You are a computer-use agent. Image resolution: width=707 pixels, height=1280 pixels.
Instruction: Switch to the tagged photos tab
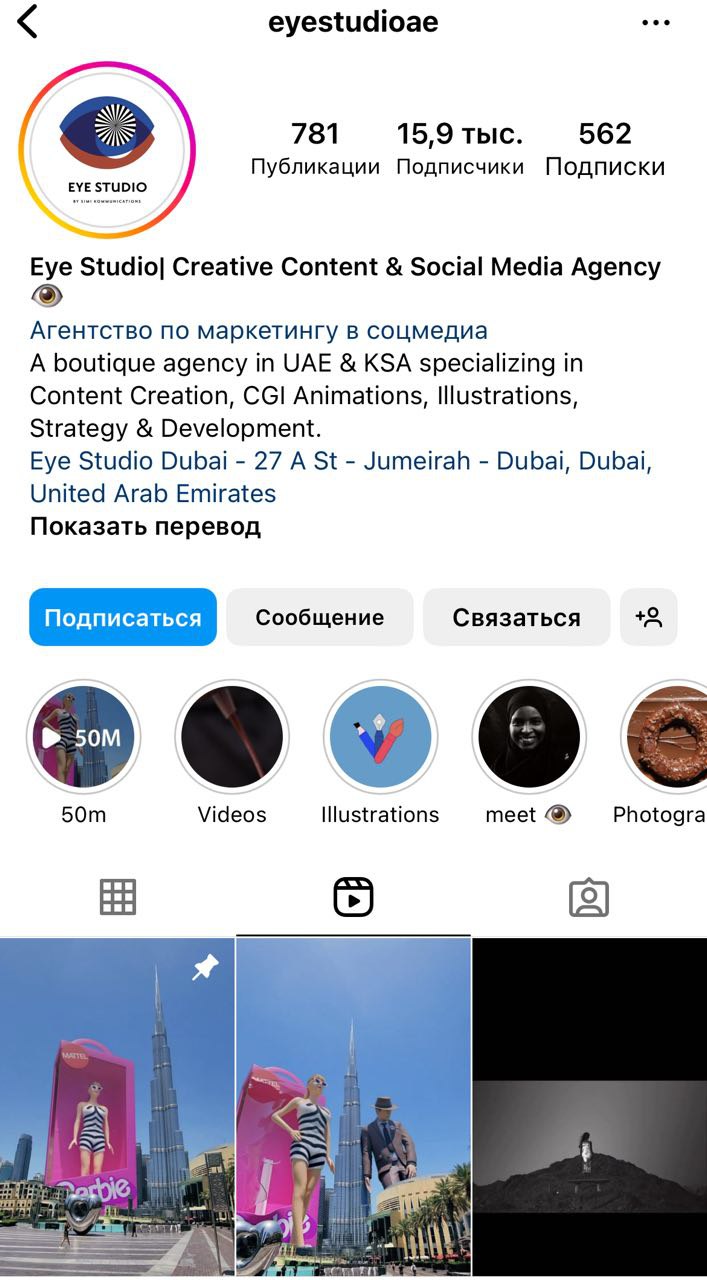(x=589, y=898)
